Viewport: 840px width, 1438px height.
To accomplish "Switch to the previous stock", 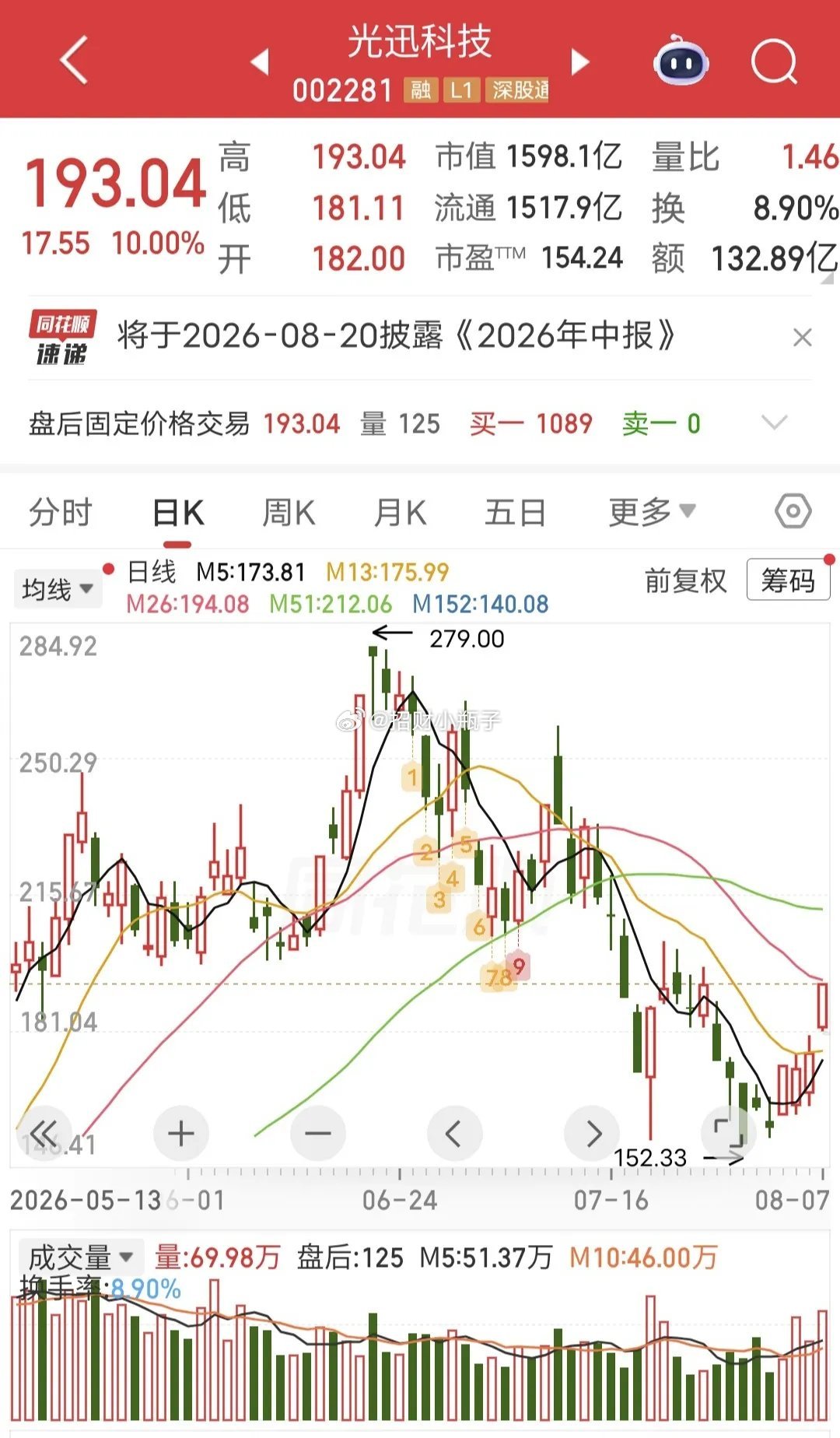I will click(x=261, y=61).
